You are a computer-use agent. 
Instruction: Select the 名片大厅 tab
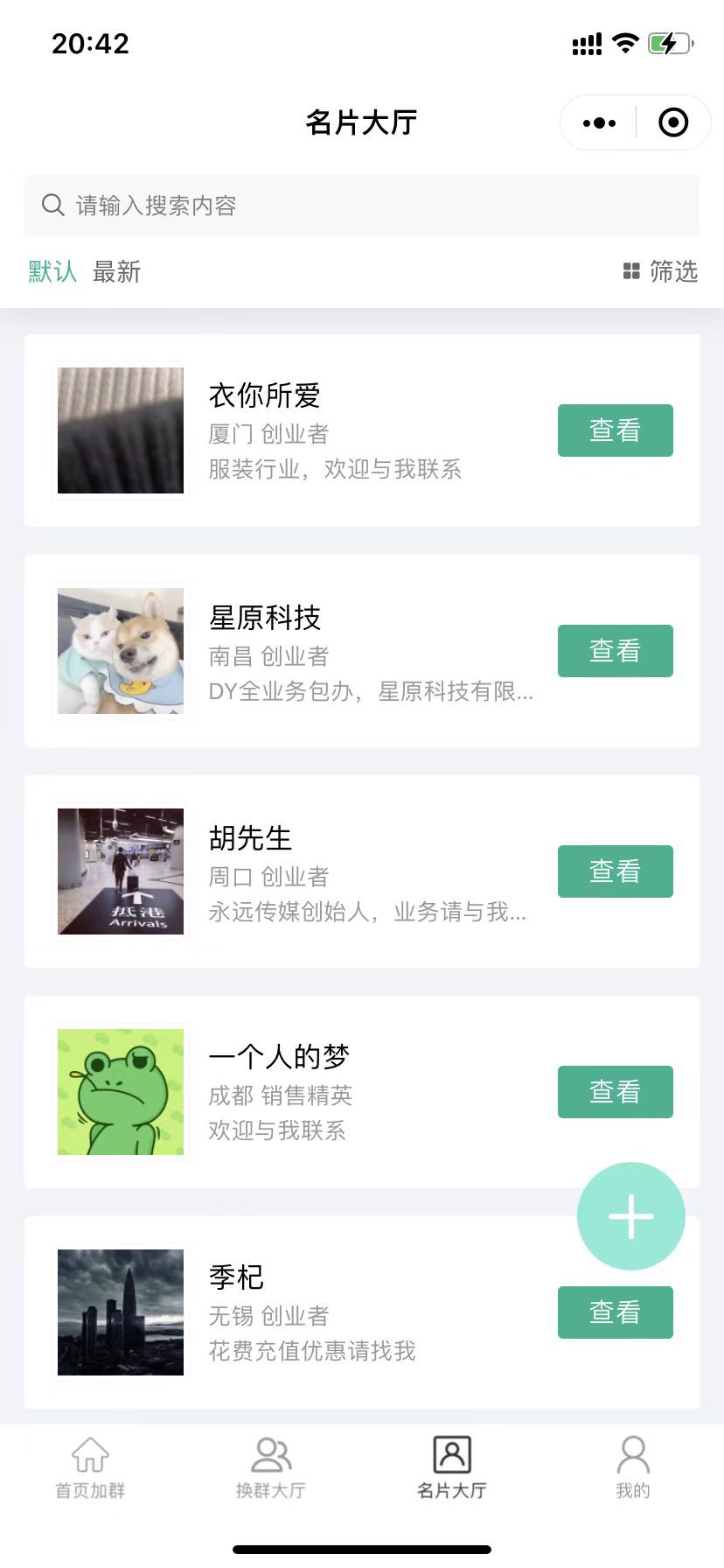pos(452,1467)
